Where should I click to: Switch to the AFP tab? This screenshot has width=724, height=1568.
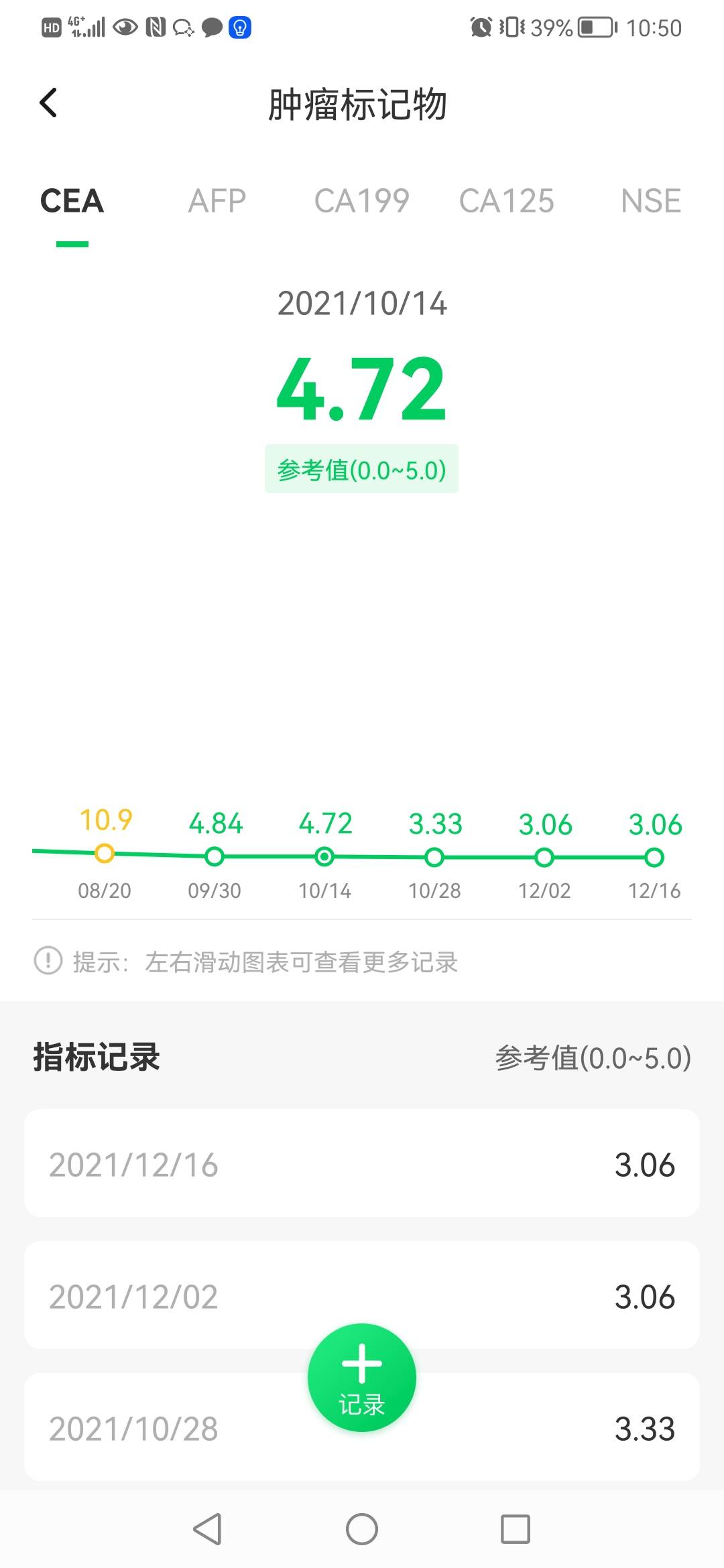point(216,200)
